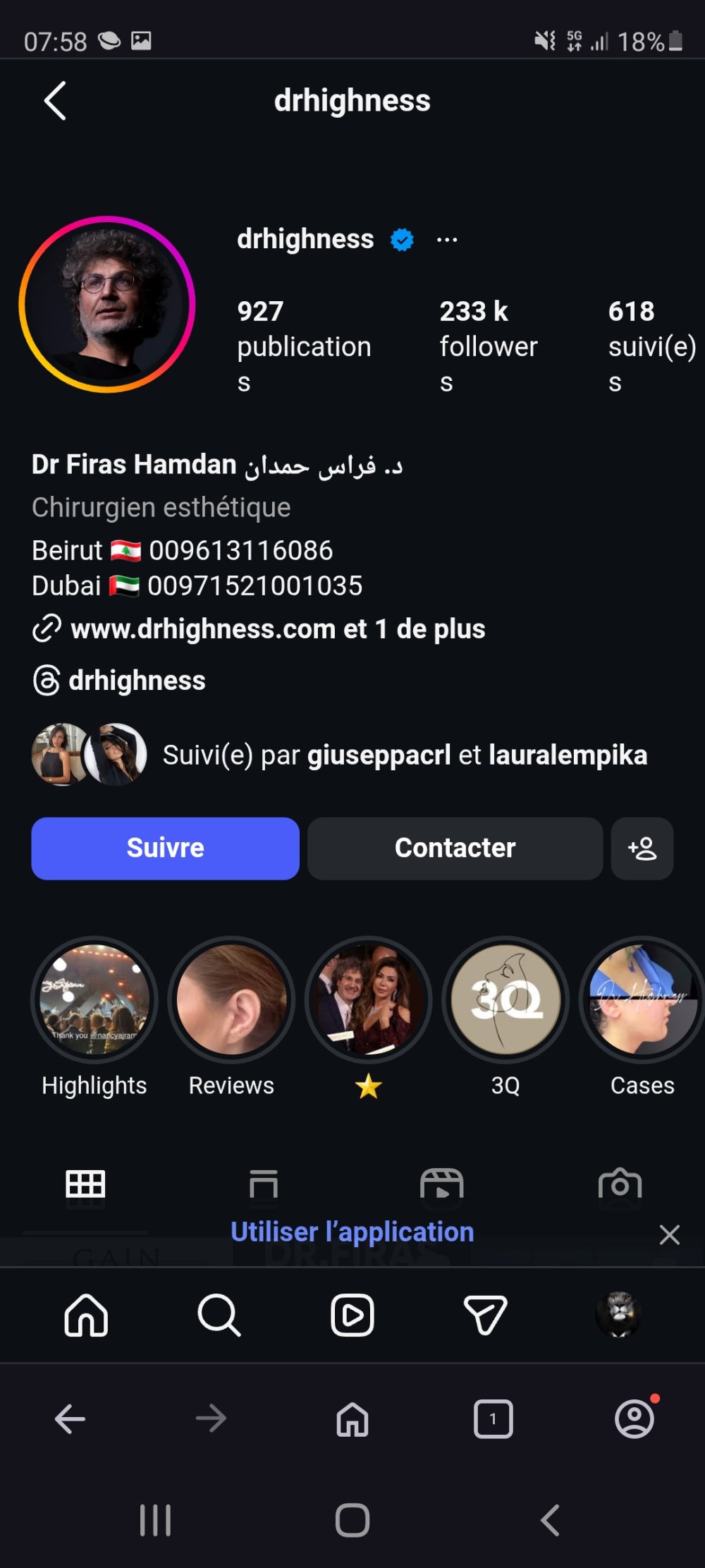Screen dimensions: 705x1568
Task: Open direct messages via the paper-plane icon
Action: tap(484, 1314)
